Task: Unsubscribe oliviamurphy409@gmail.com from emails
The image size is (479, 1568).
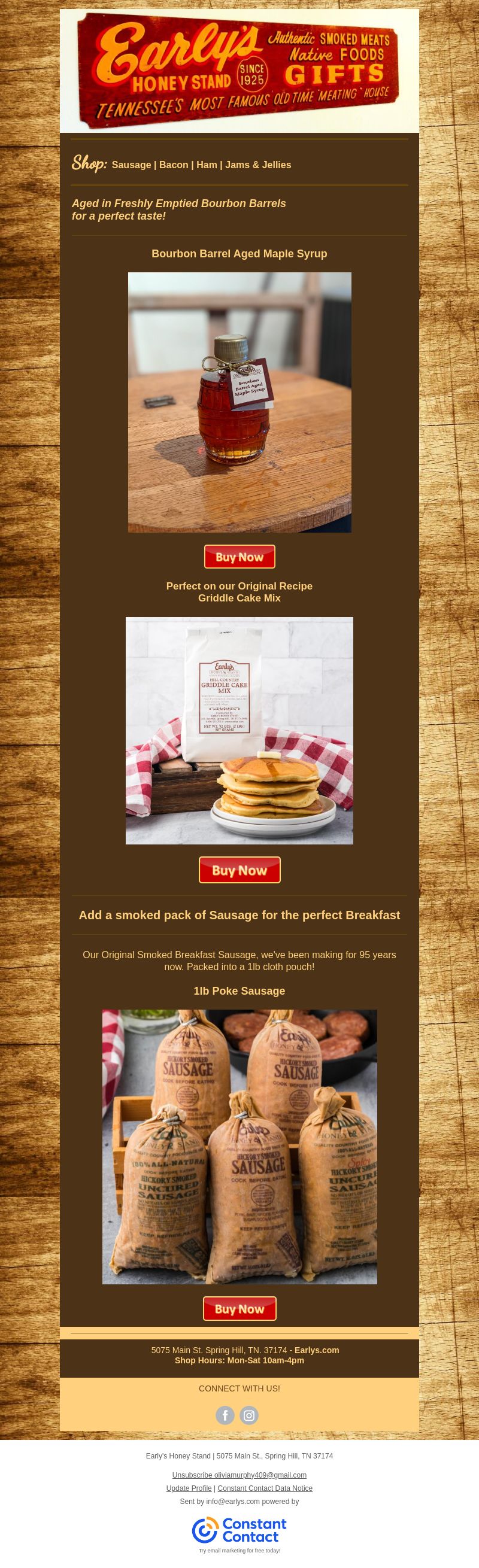Action: (239, 1475)
